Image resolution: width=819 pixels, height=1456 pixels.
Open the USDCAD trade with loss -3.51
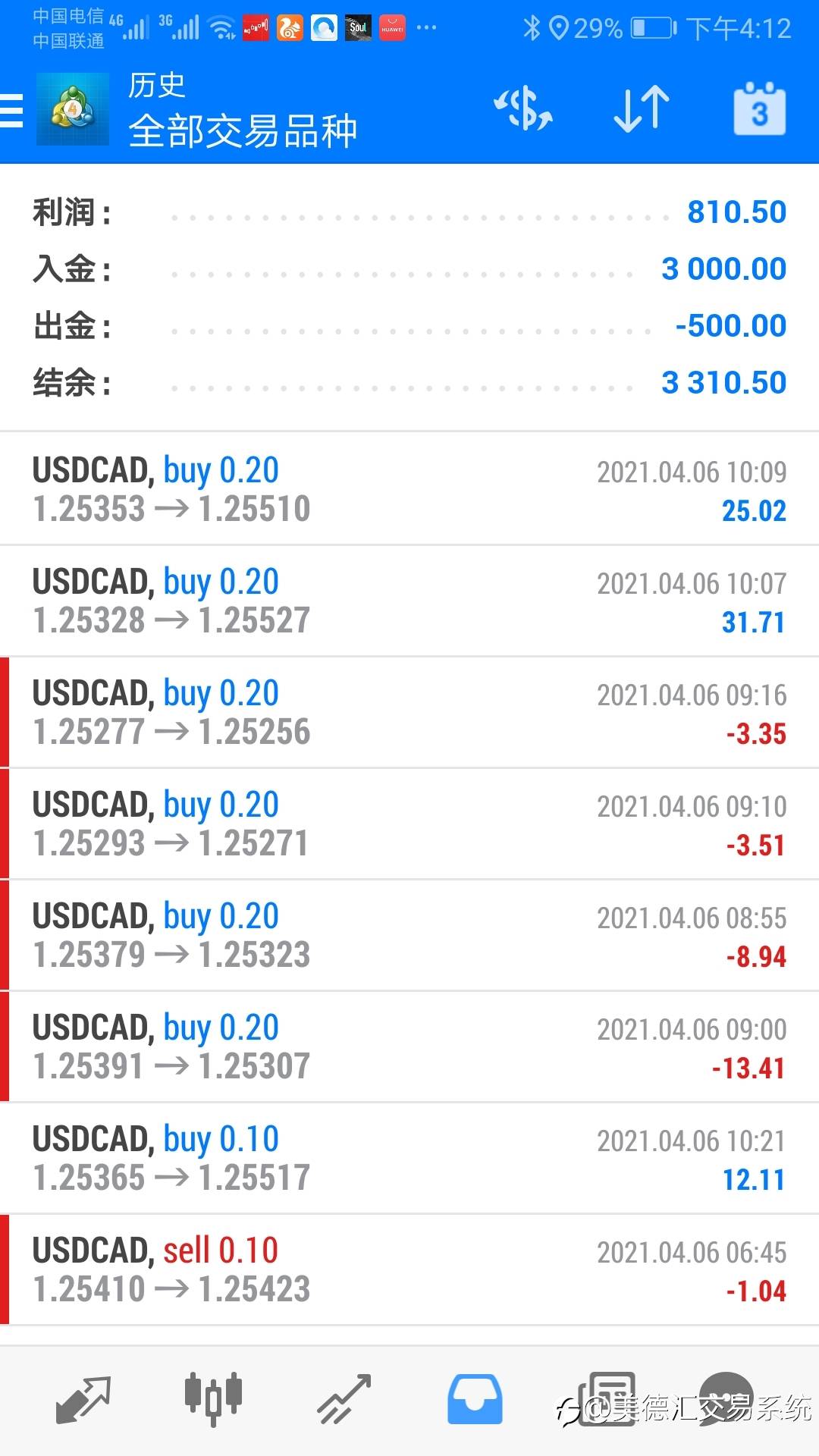coord(409,824)
